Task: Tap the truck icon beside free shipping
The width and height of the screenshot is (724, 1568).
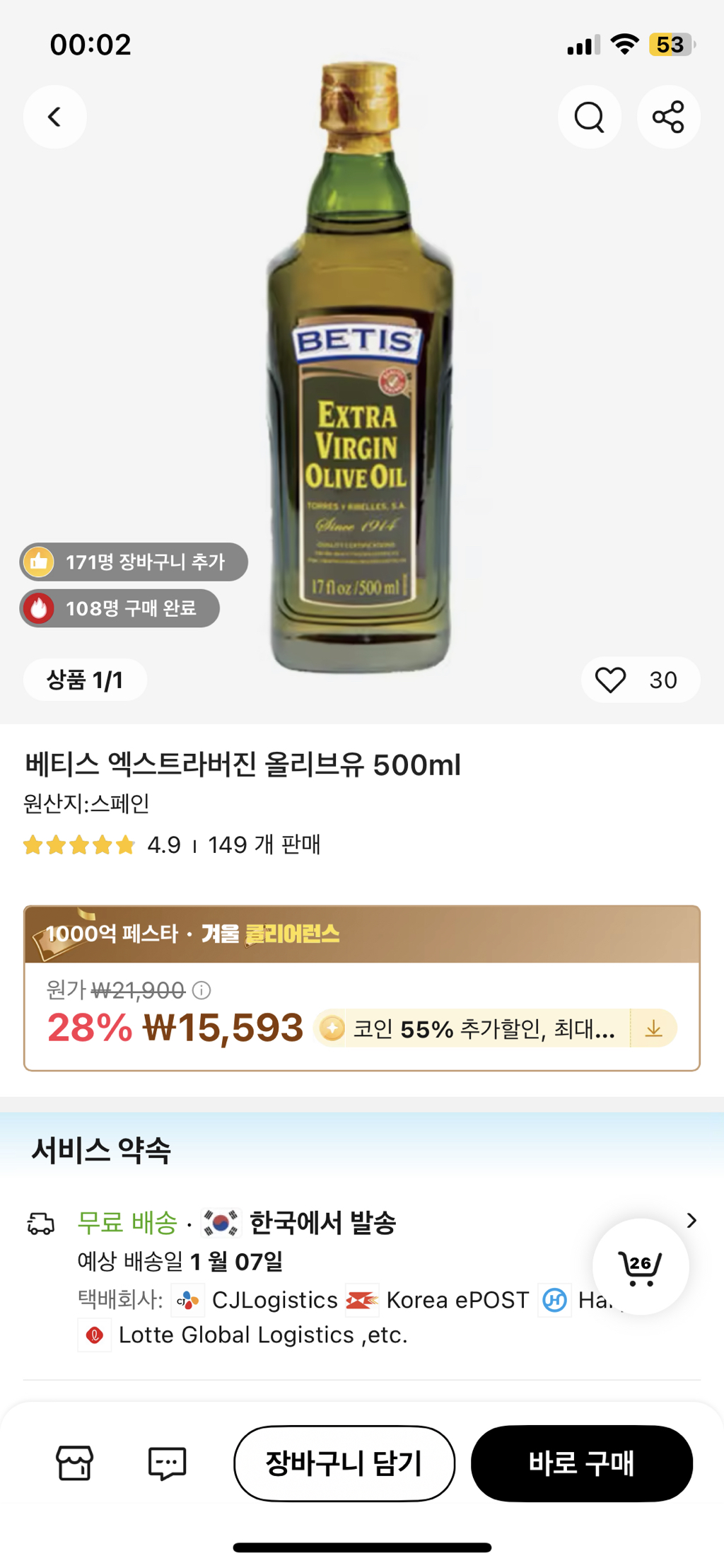Action: (40, 1220)
